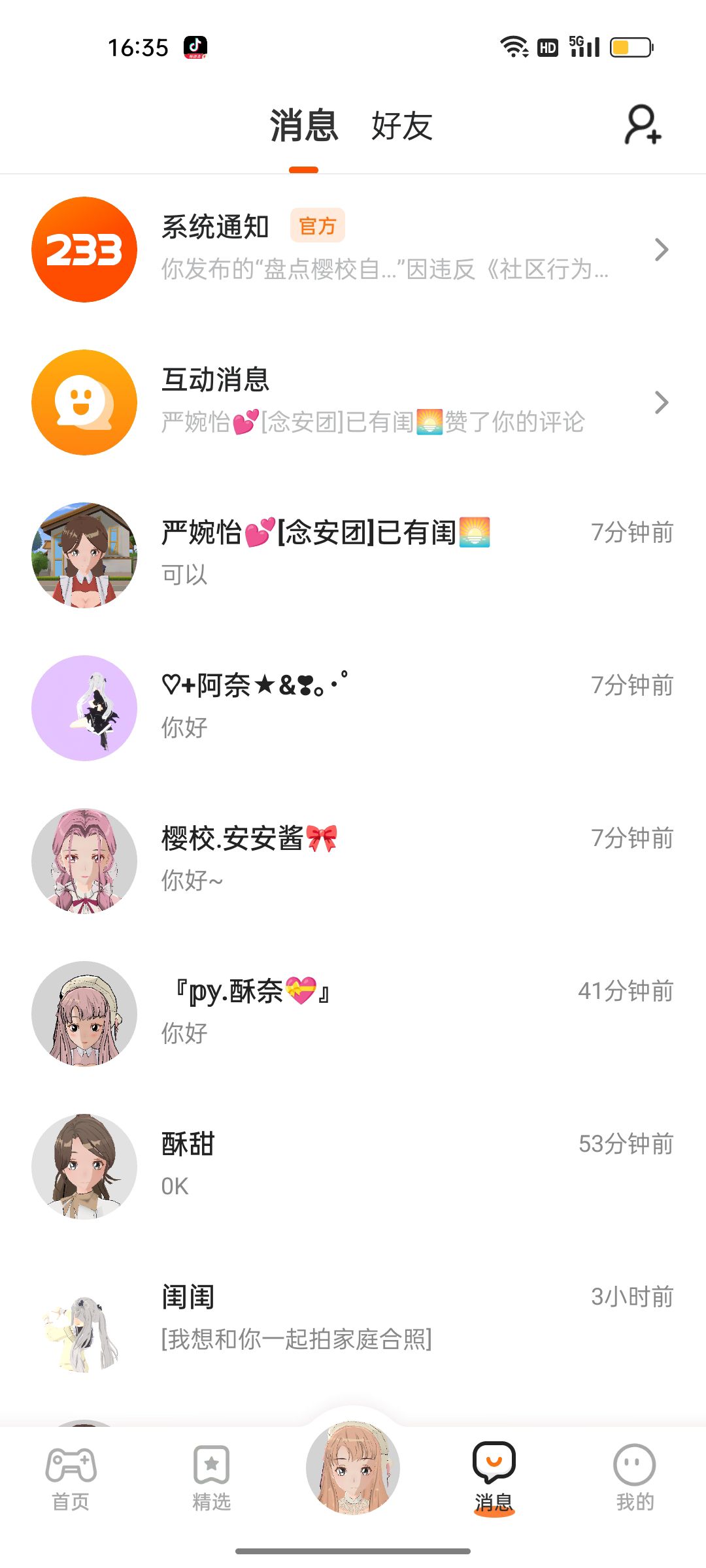This screenshot has height=1568, width=706.
Task: Open the chat with 酥甜
Action: [353, 1166]
